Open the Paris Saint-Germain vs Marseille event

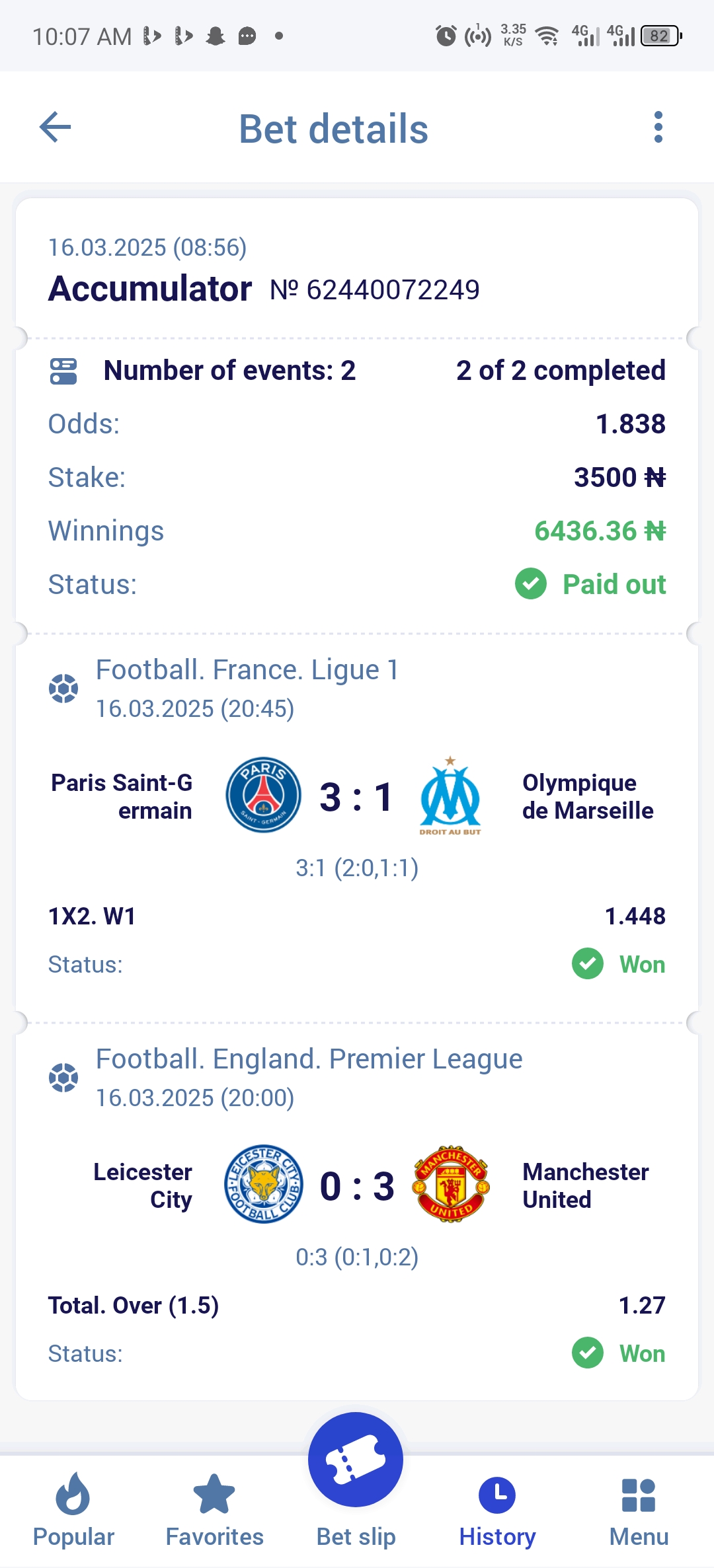click(357, 796)
